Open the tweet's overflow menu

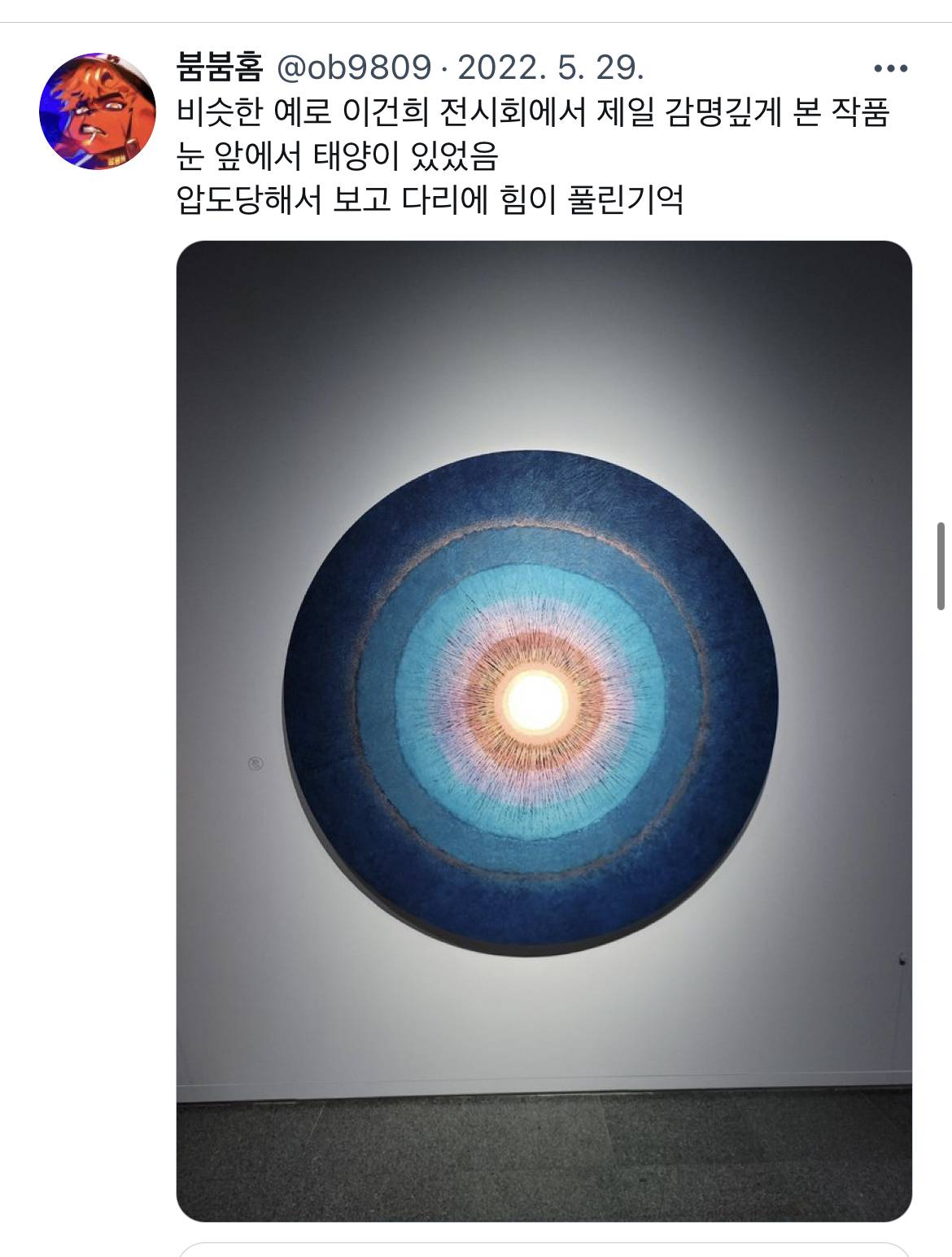tap(890, 68)
